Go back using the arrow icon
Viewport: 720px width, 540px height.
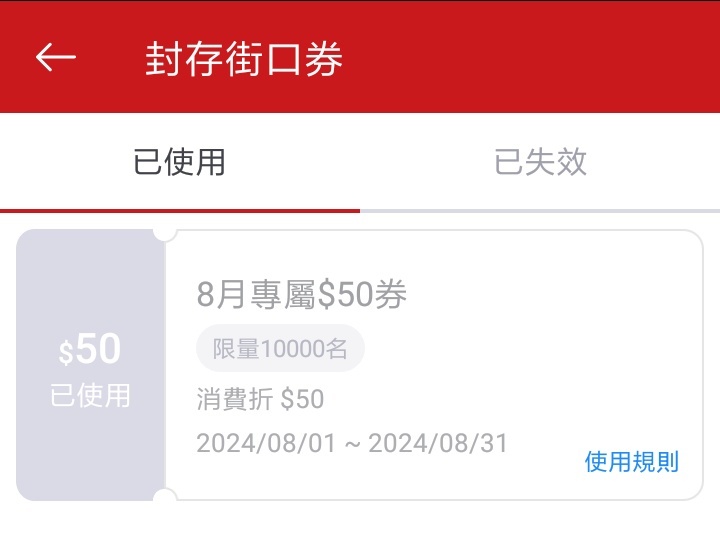tap(56, 58)
